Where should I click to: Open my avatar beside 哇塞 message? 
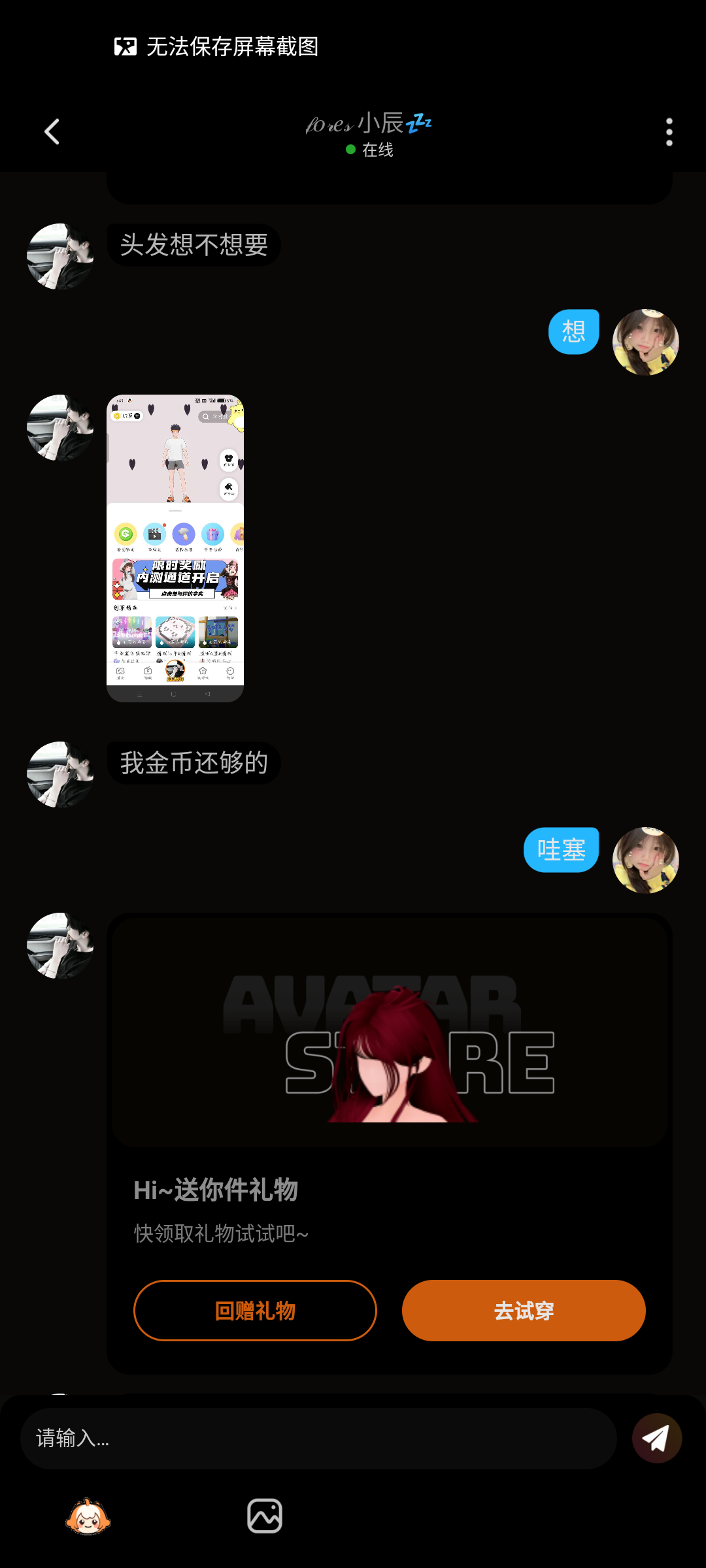(645, 860)
